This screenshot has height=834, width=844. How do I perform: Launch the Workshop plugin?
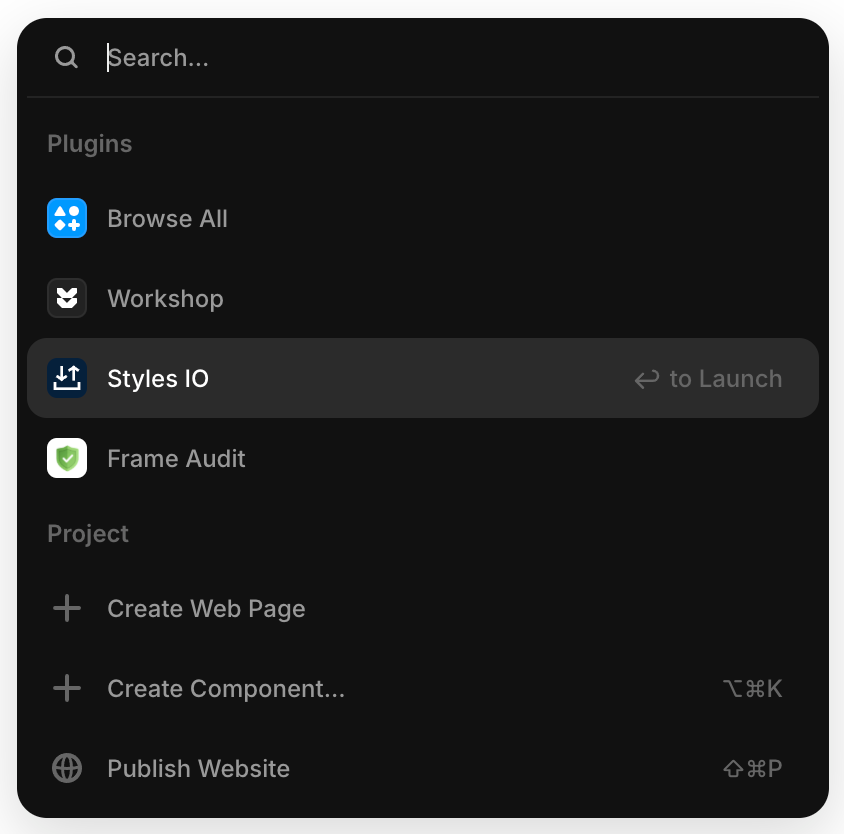click(165, 299)
